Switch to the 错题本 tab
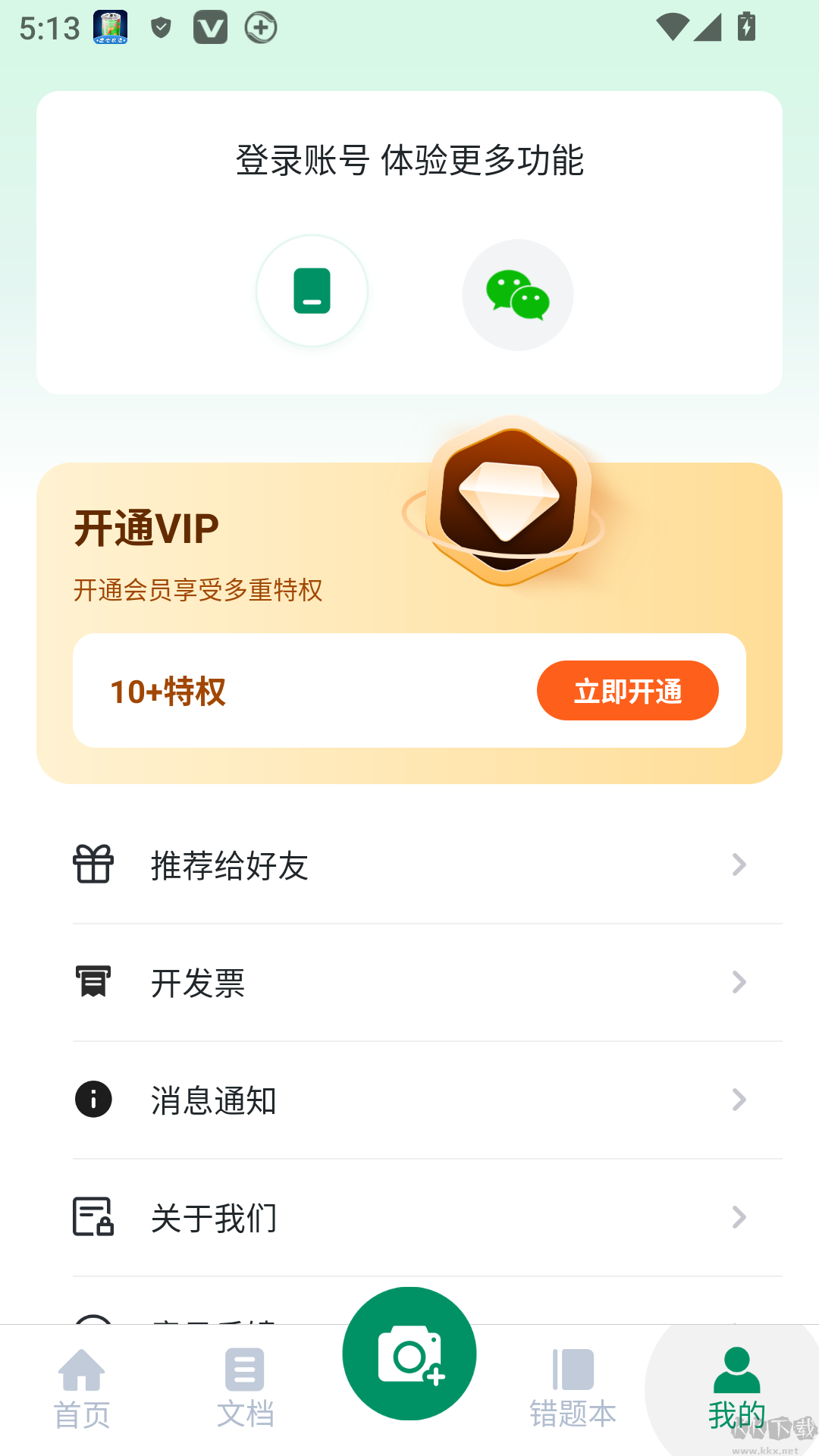The image size is (819, 1456). click(573, 1389)
